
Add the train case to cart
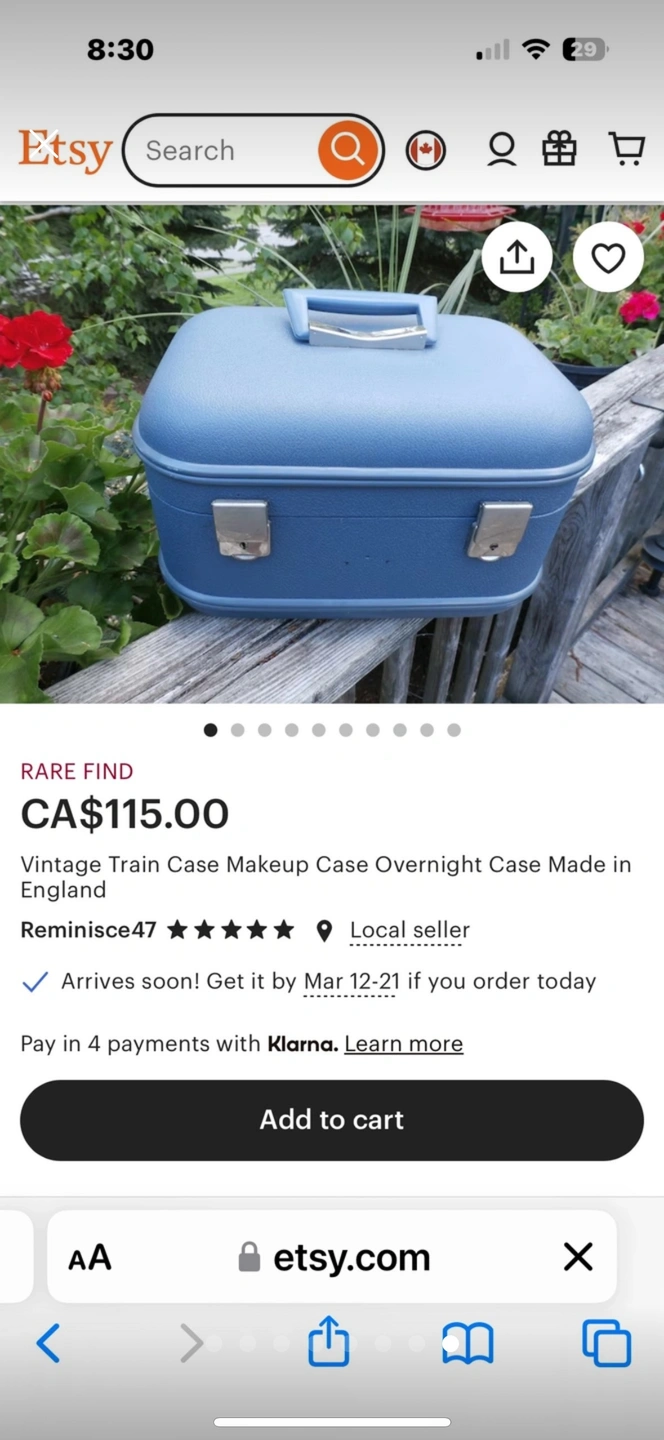pyautogui.click(x=332, y=1120)
